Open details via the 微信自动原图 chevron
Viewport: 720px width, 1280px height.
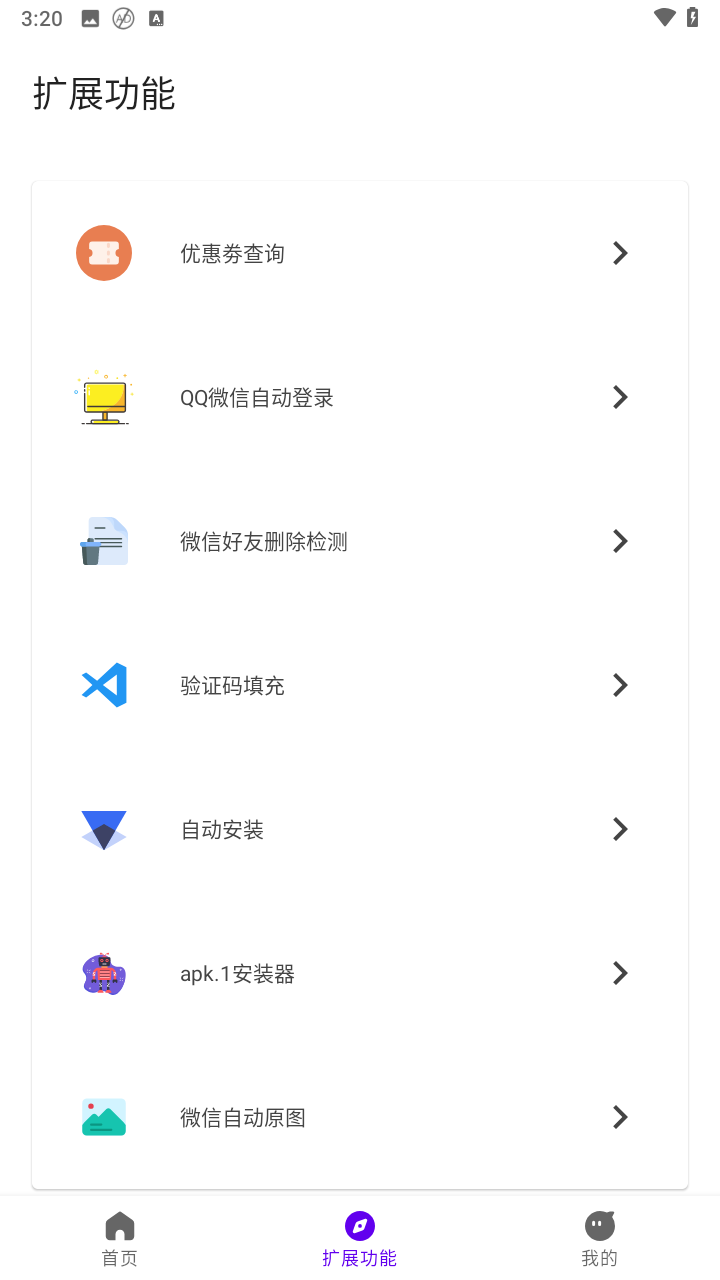click(620, 1117)
